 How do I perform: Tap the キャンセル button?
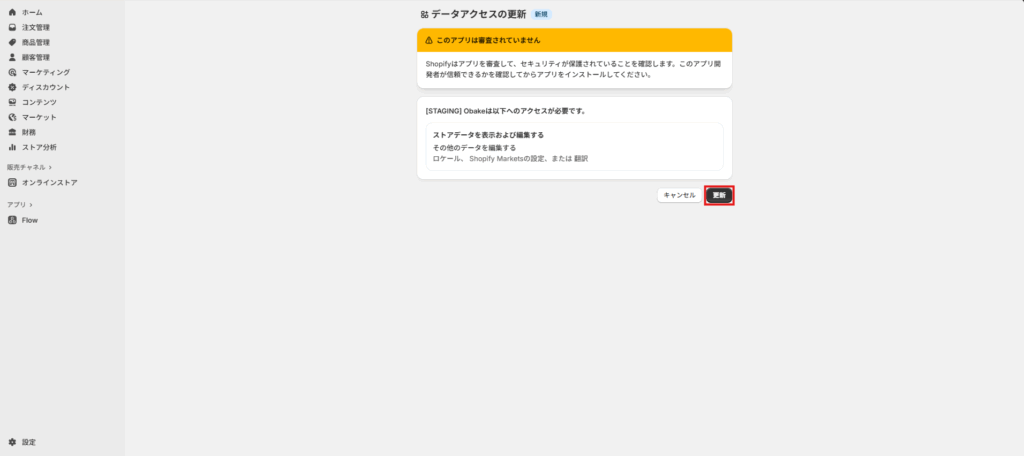pyautogui.click(x=679, y=195)
